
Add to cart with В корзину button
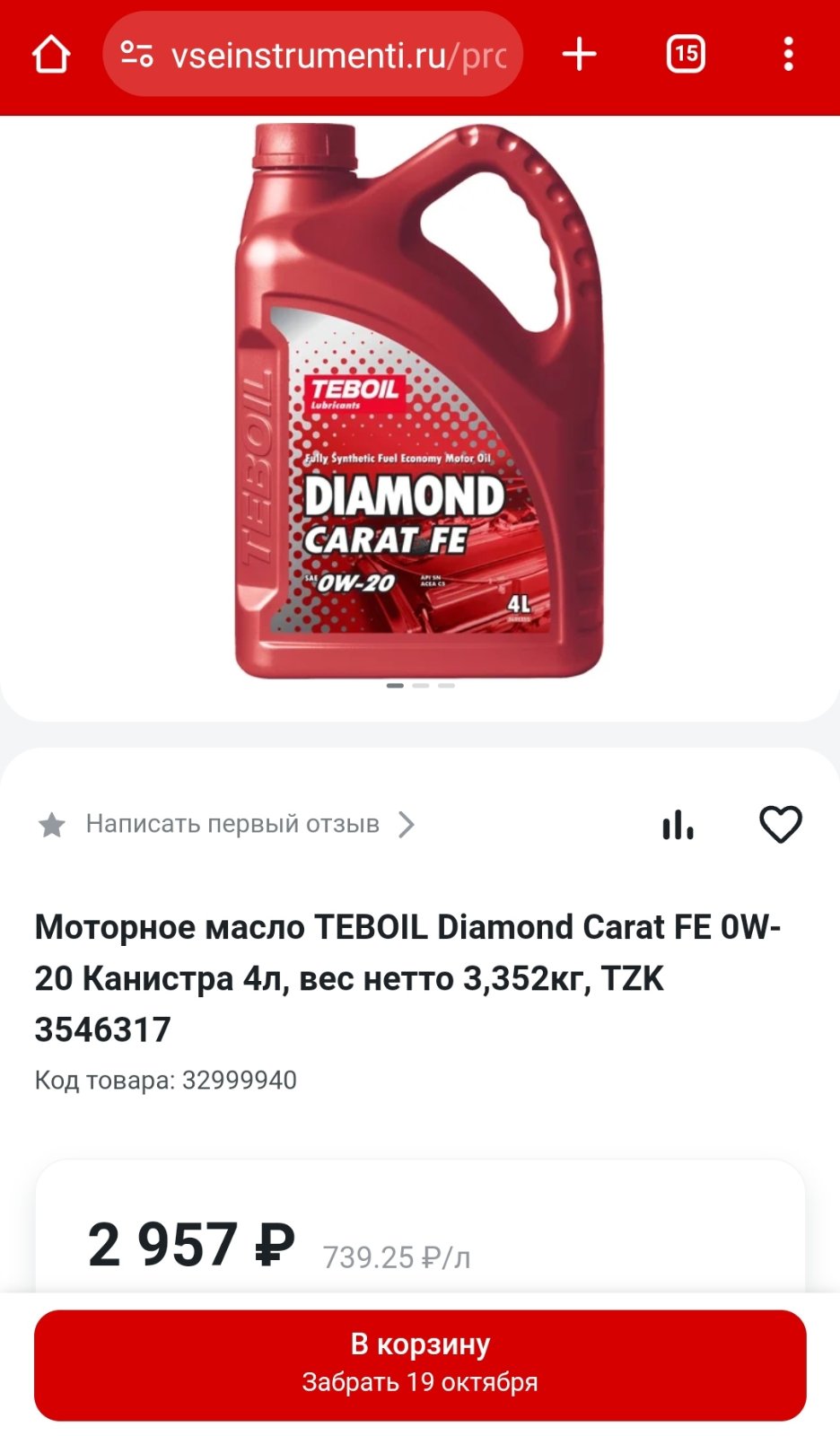[x=420, y=1365]
